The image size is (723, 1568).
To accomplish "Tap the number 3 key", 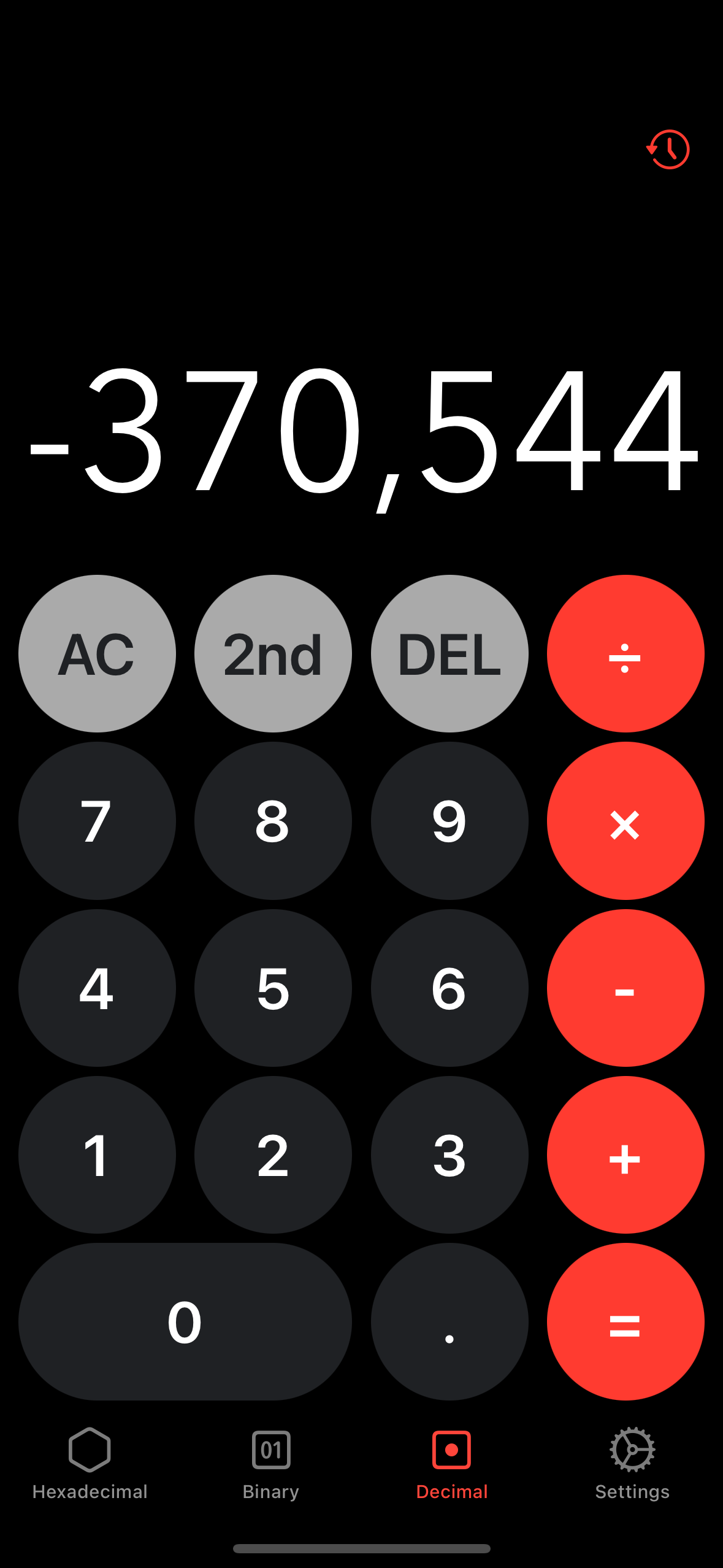I will (449, 1155).
